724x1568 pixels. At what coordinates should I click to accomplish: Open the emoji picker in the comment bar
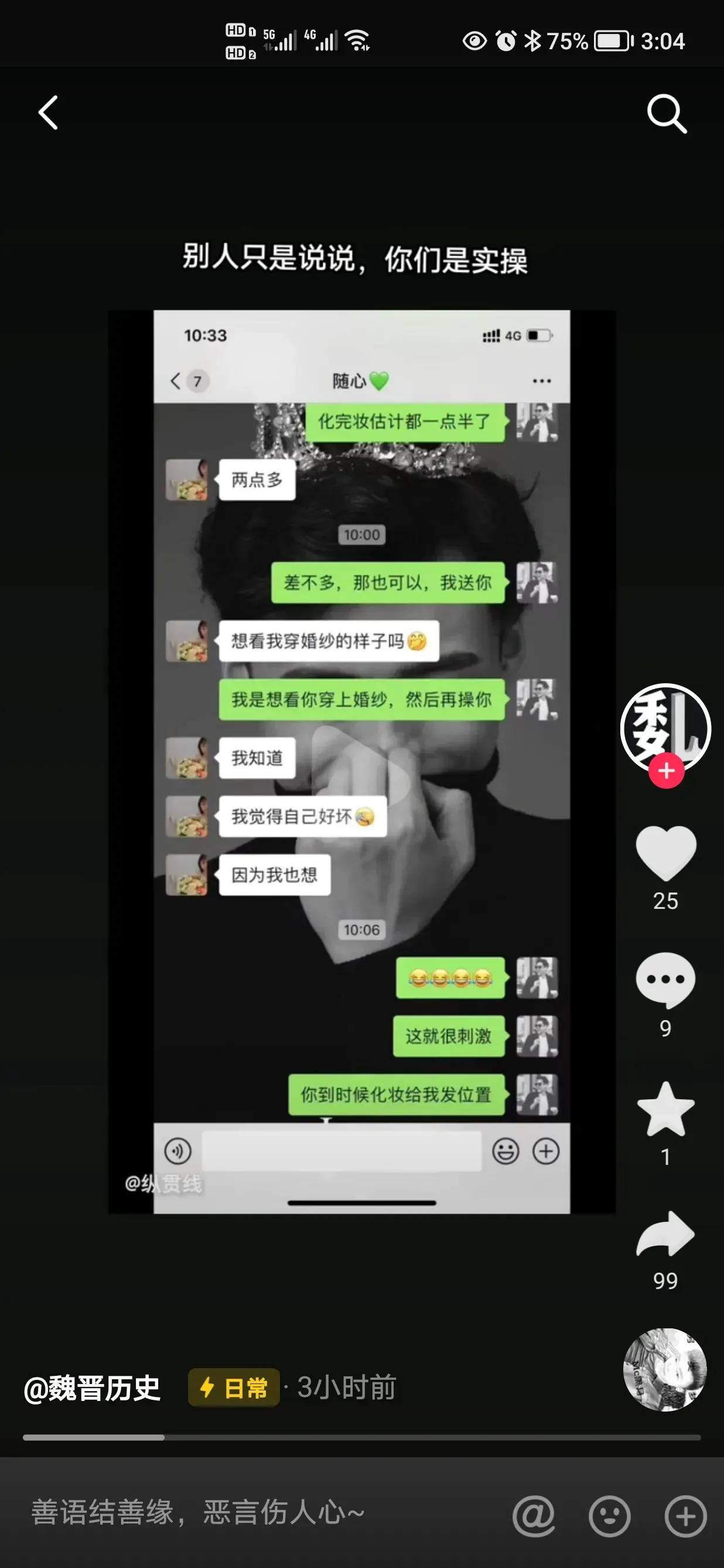coord(609,1516)
